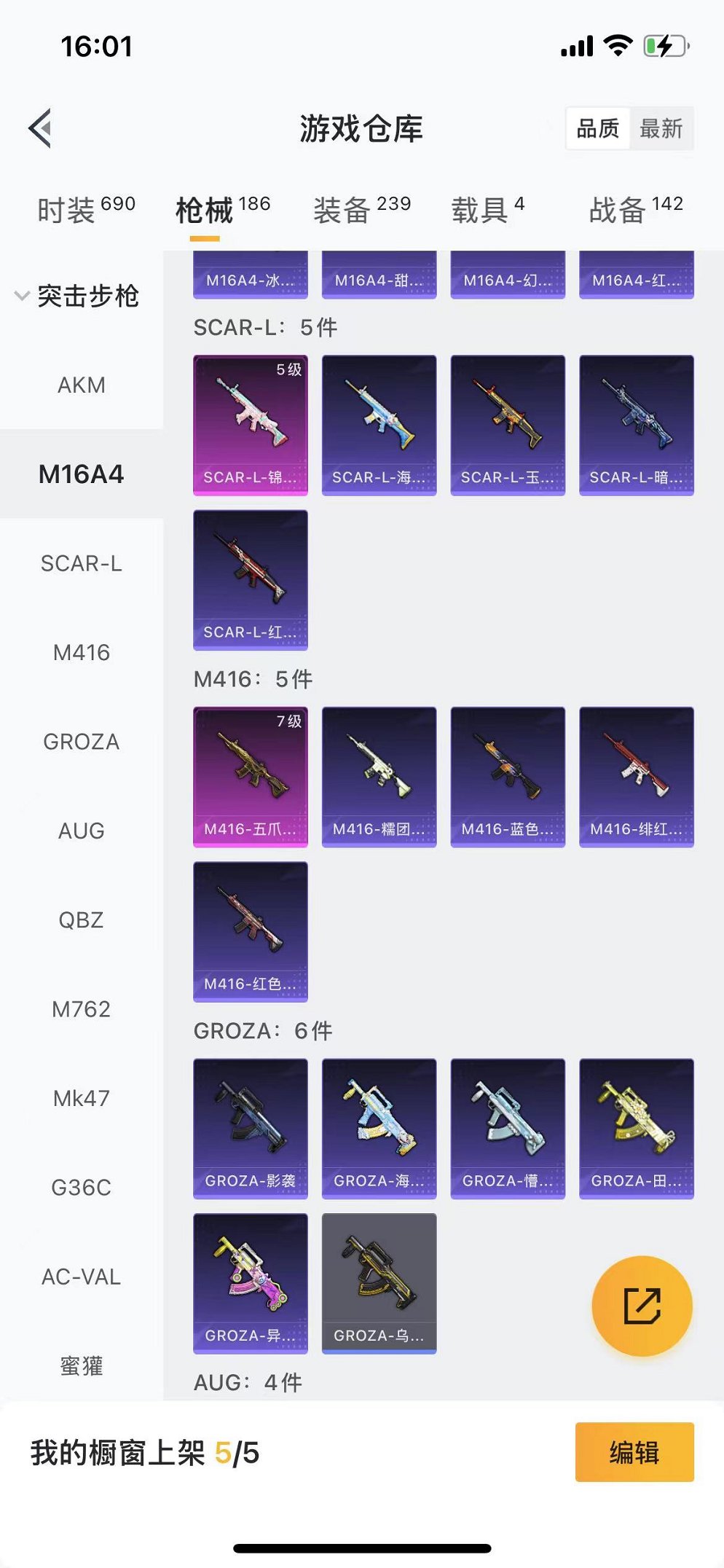Image resolution: width=724 pixels, height=1568 pixels.
Task: Collapse the 突击步枪 category
Action: click(x=76, y=296)
